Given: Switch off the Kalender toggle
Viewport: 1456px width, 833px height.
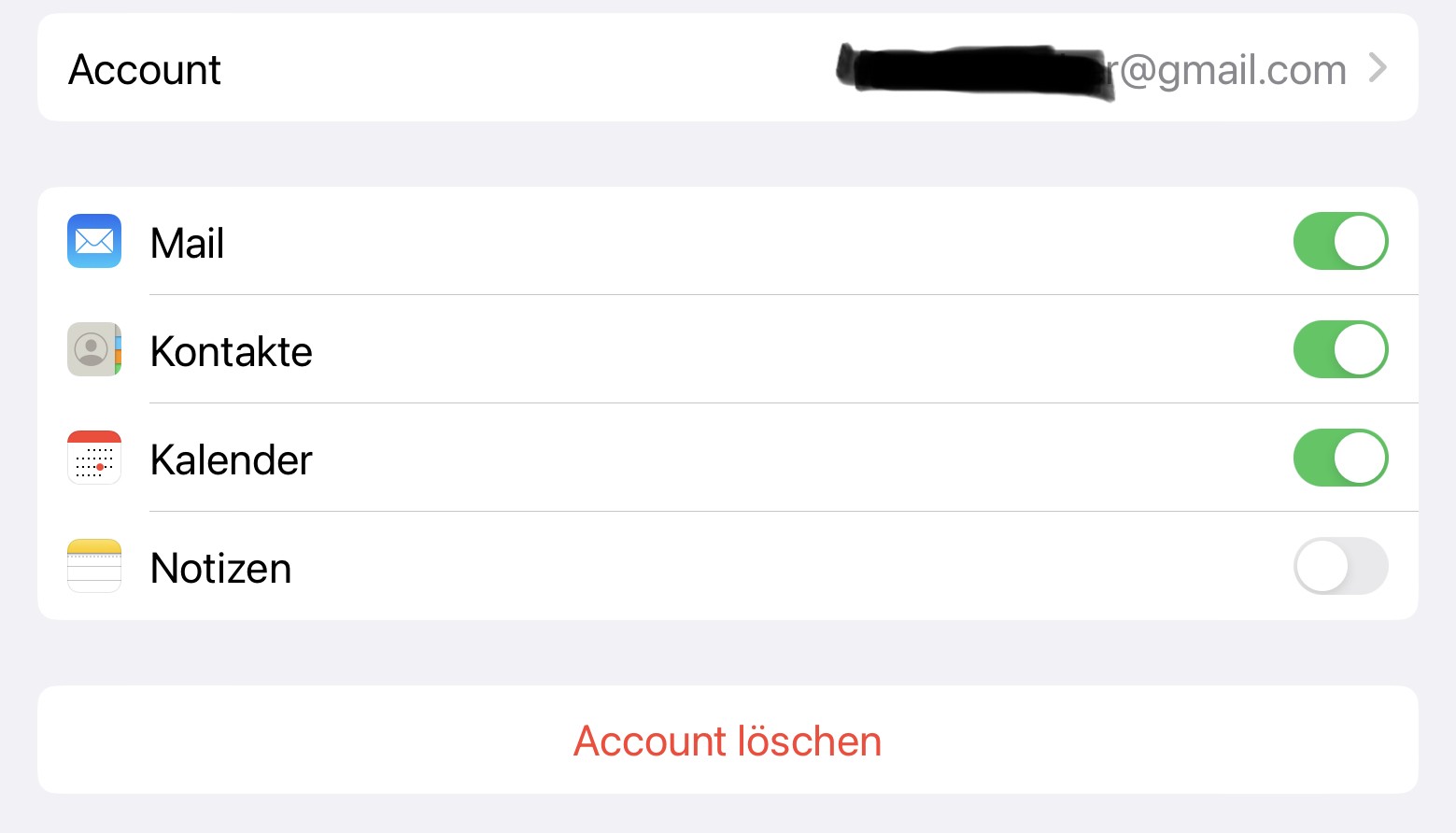Looking at the screenshot, I should point(1339,459).
